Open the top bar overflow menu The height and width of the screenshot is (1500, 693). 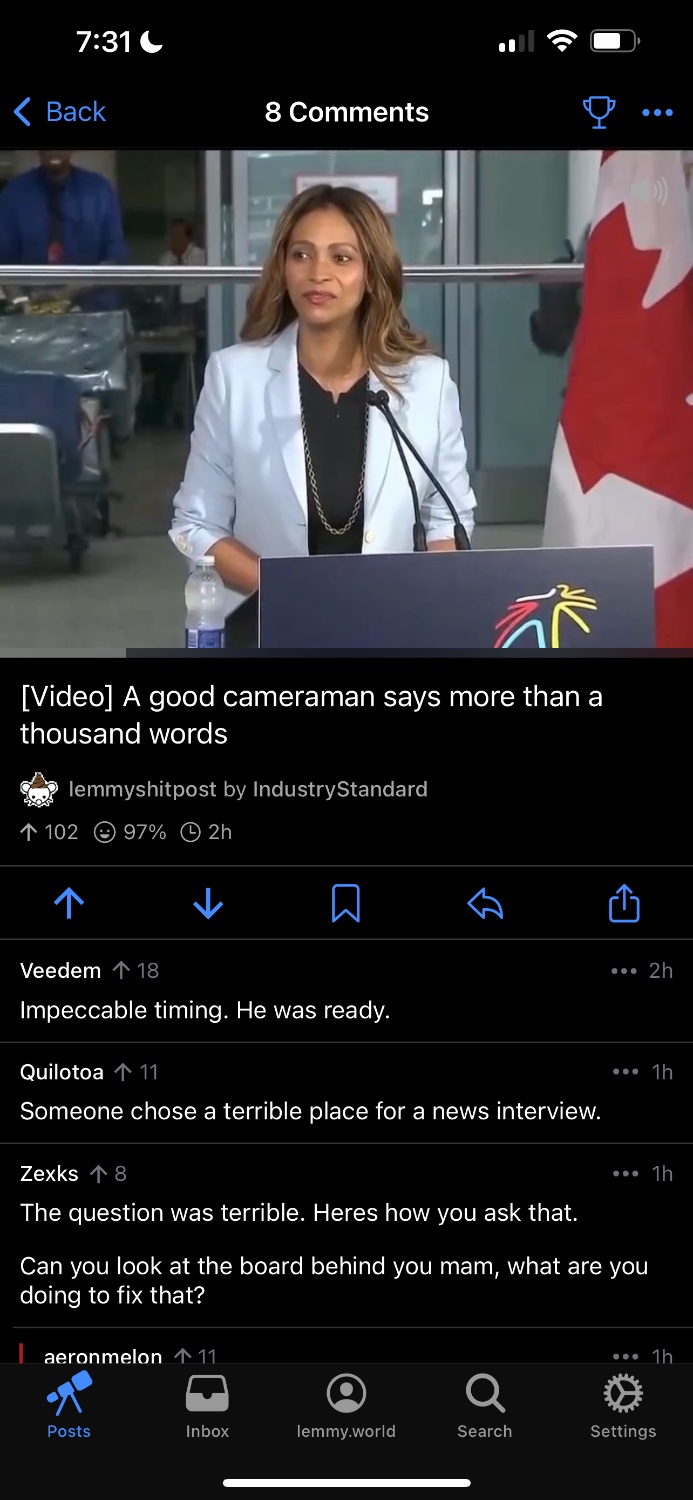coord(657,112)
